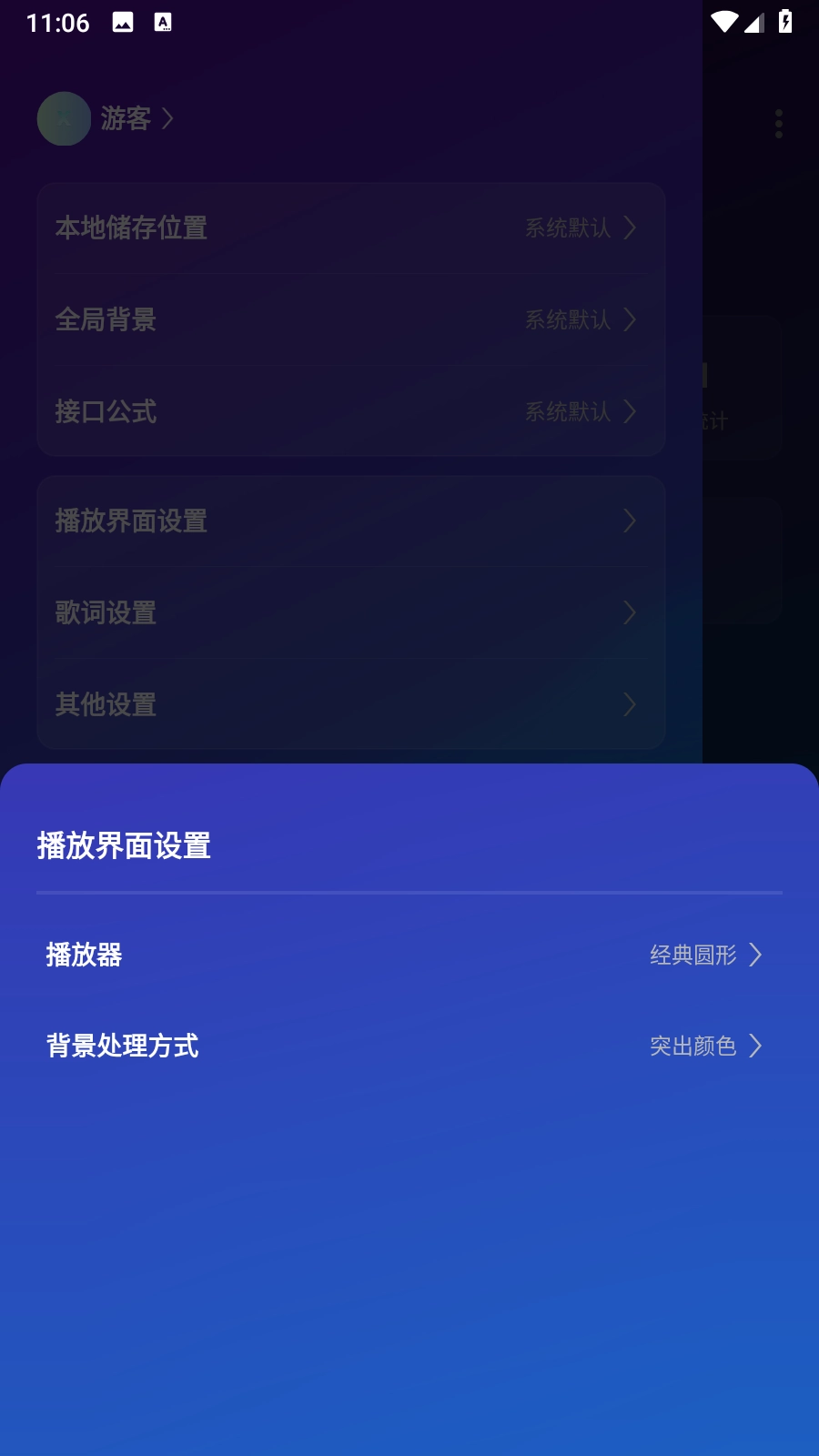This screenshot has width=819, height=1456.
Task: Open the 播放界面设置 list row
Action: [351, 521]
